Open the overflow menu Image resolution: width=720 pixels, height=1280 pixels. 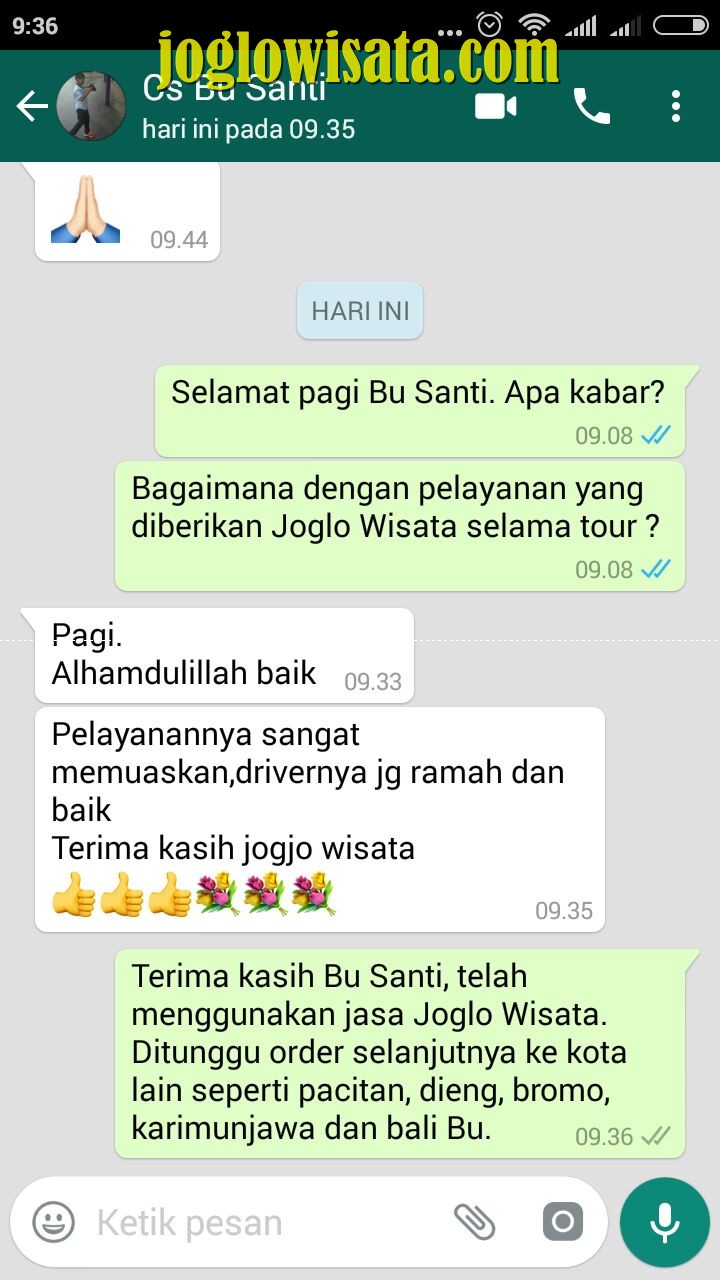676,106
